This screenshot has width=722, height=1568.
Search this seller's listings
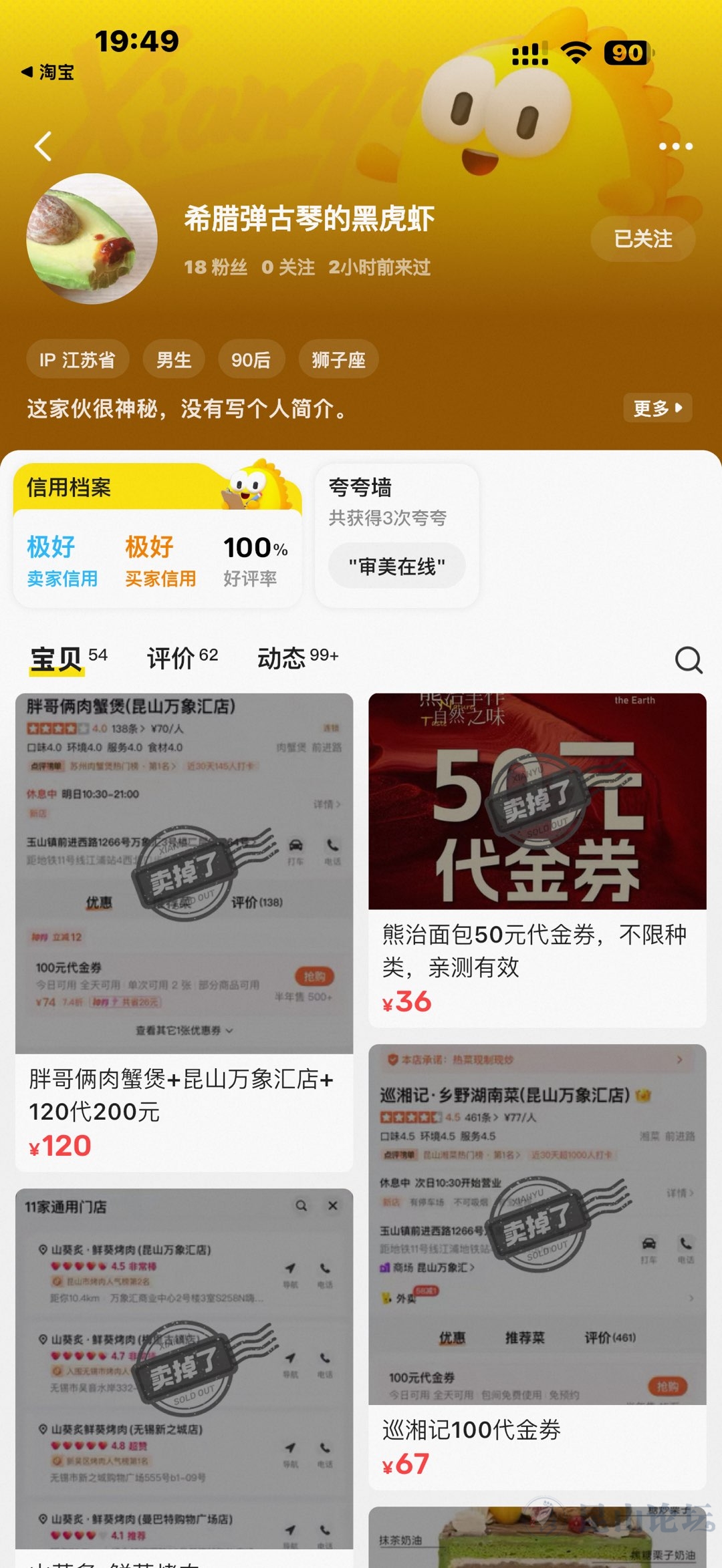(688, 659)
